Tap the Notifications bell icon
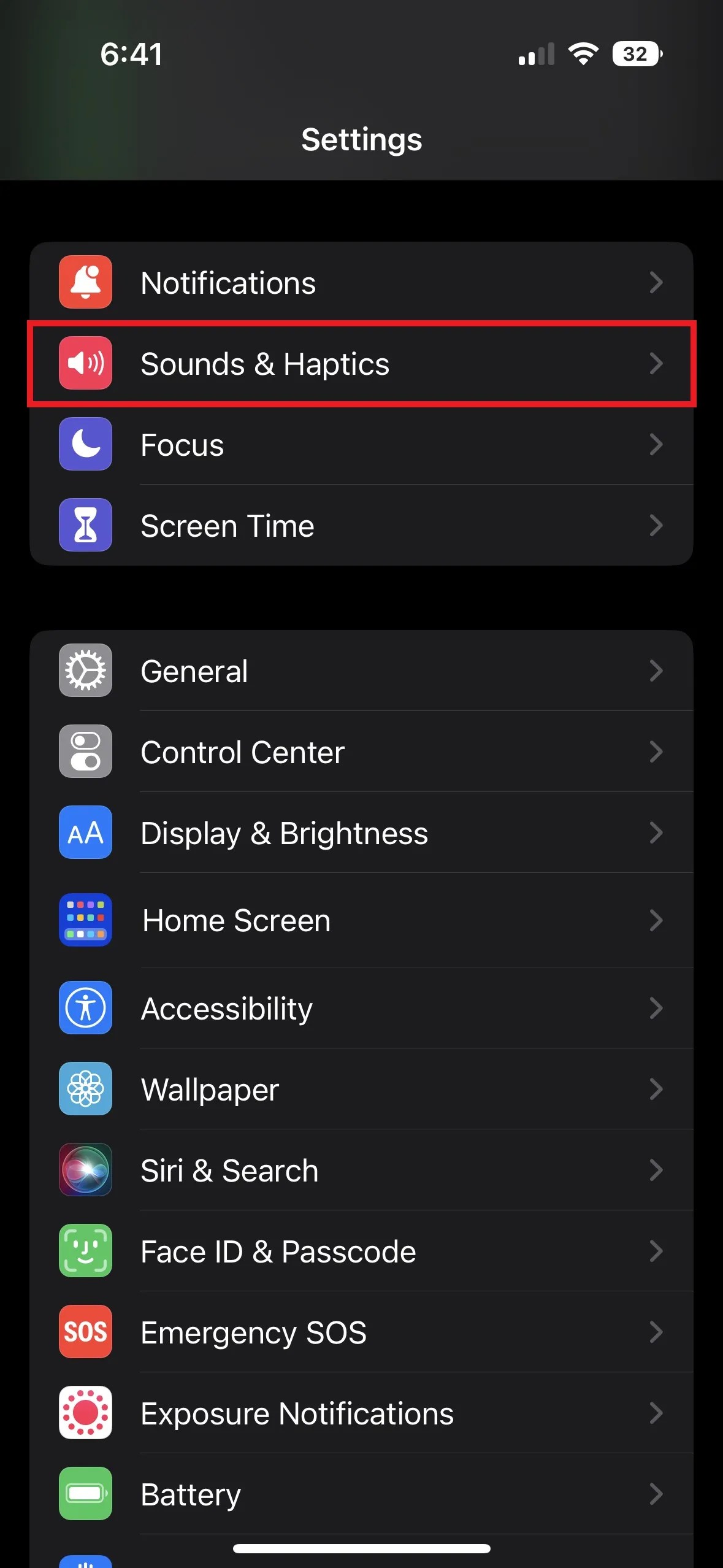Viewport: 723px width, 1568px height. point(85,282)
